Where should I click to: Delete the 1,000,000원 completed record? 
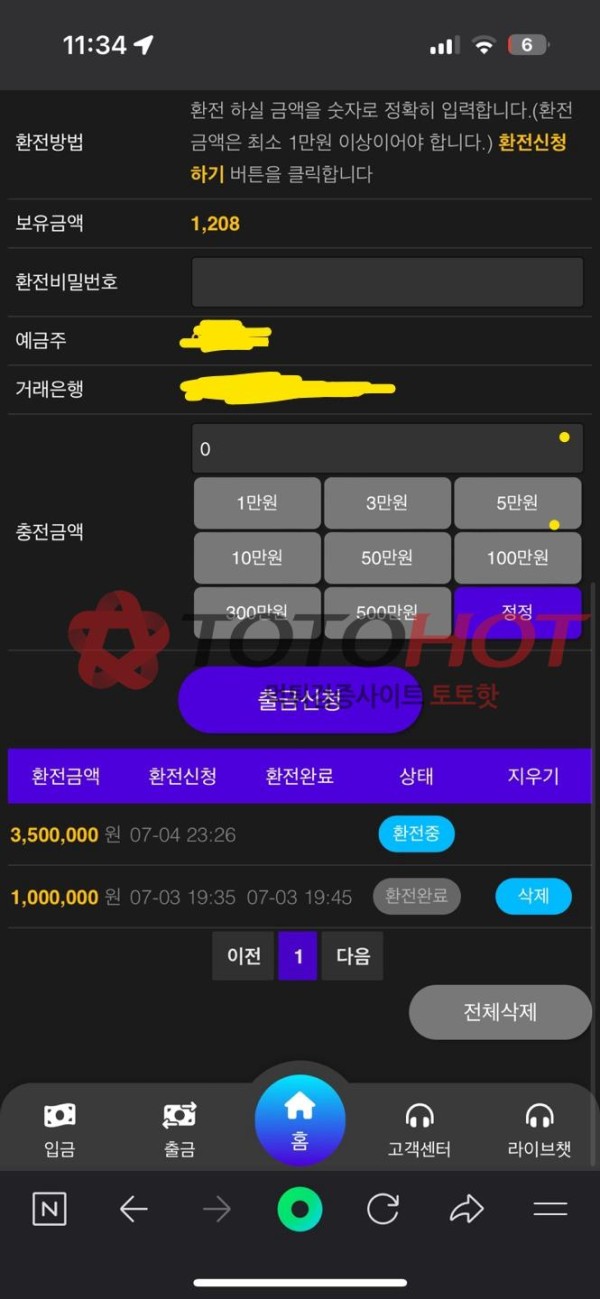(x=533, y=896)
